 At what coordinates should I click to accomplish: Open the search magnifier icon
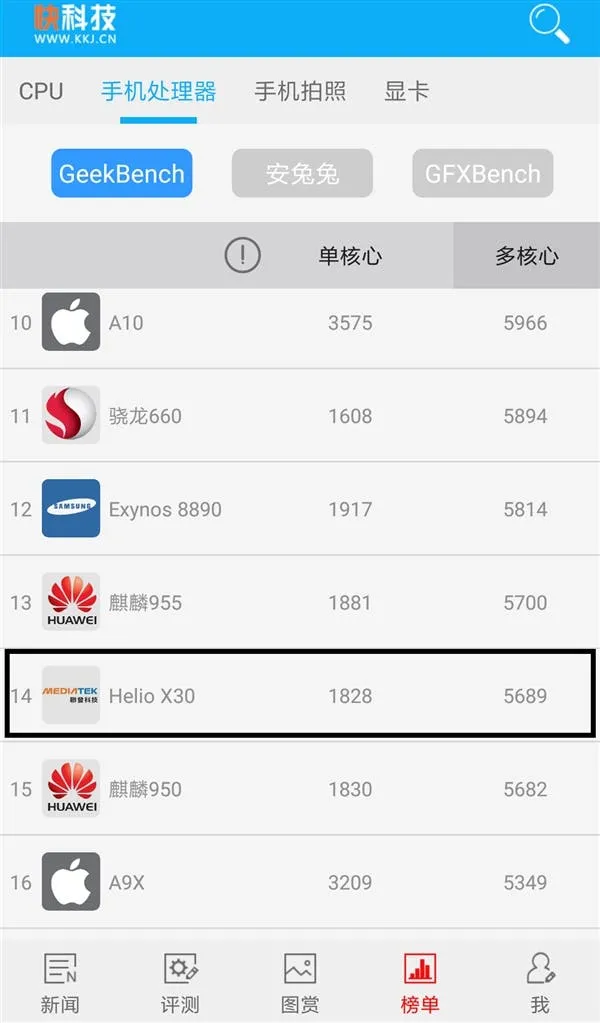[x=549, y=23]
